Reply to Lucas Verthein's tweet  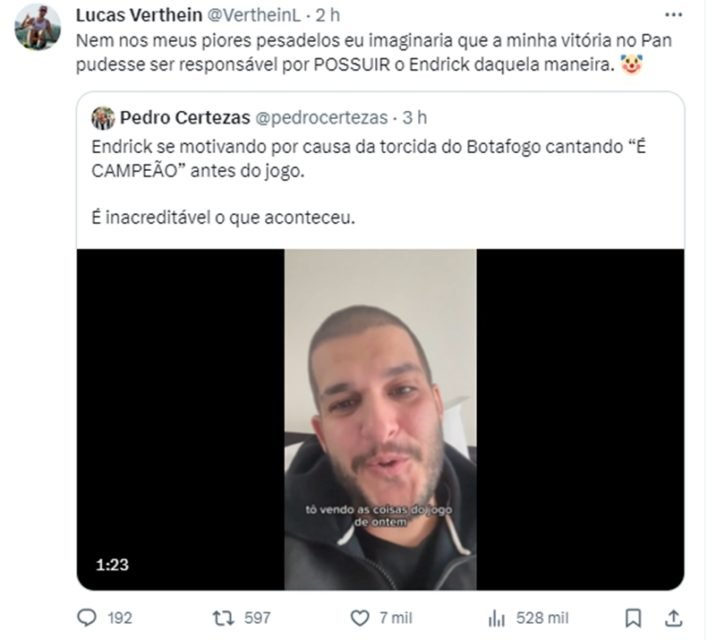[88, 618]
